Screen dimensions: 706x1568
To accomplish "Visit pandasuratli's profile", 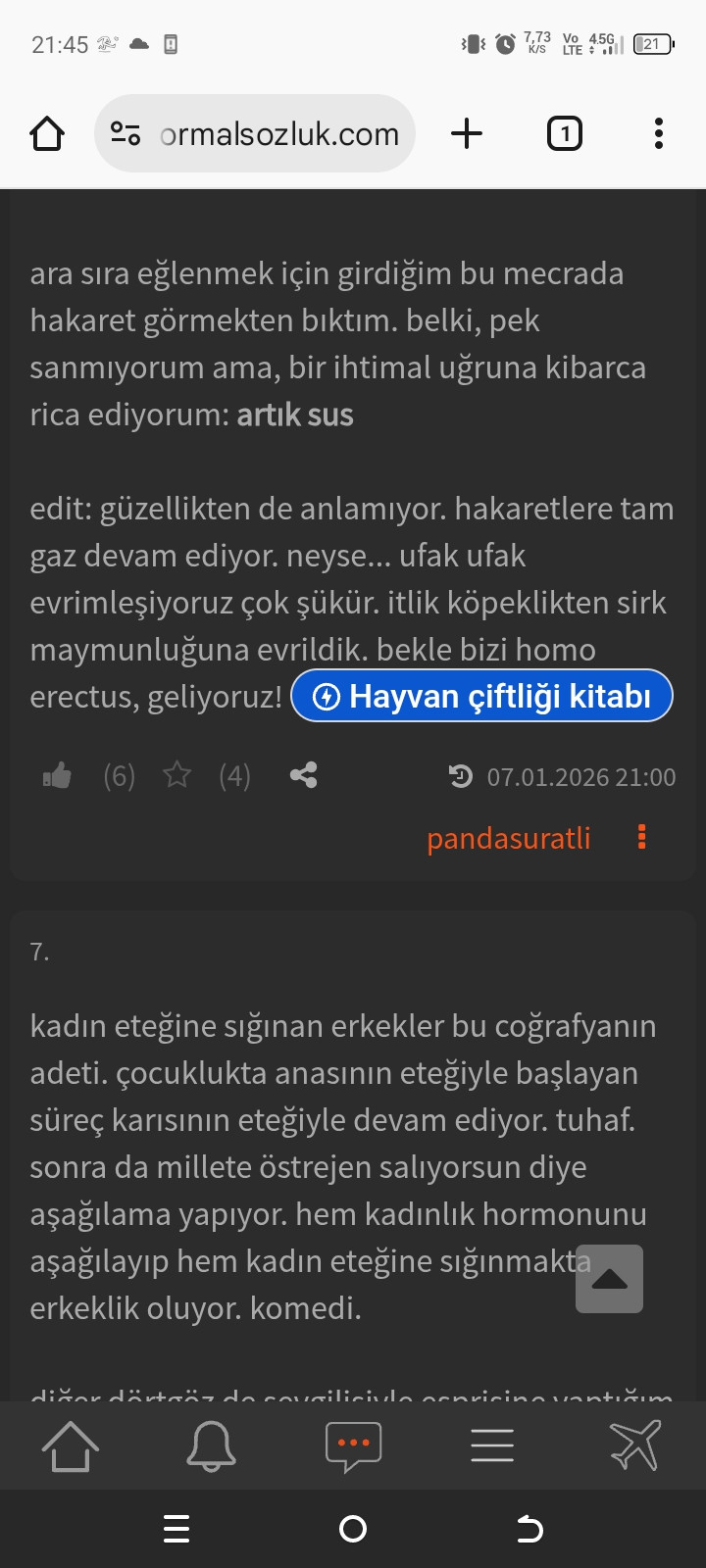I will point(508,838).
